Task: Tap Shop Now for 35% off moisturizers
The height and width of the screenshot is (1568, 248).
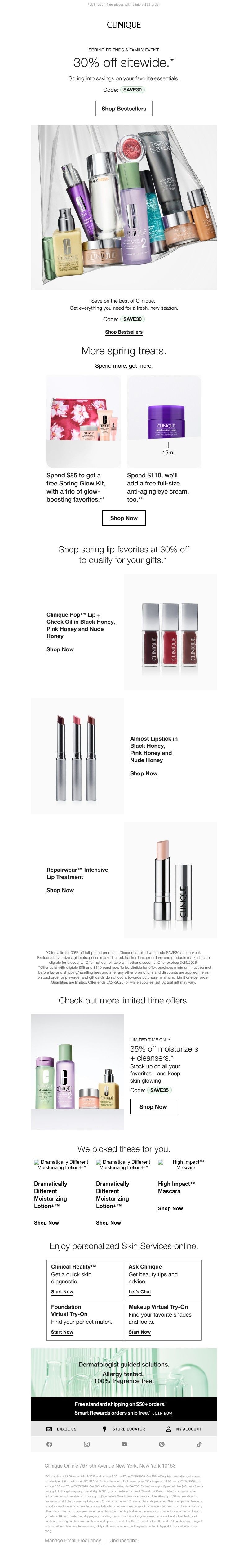Action: click(153, 1107)
